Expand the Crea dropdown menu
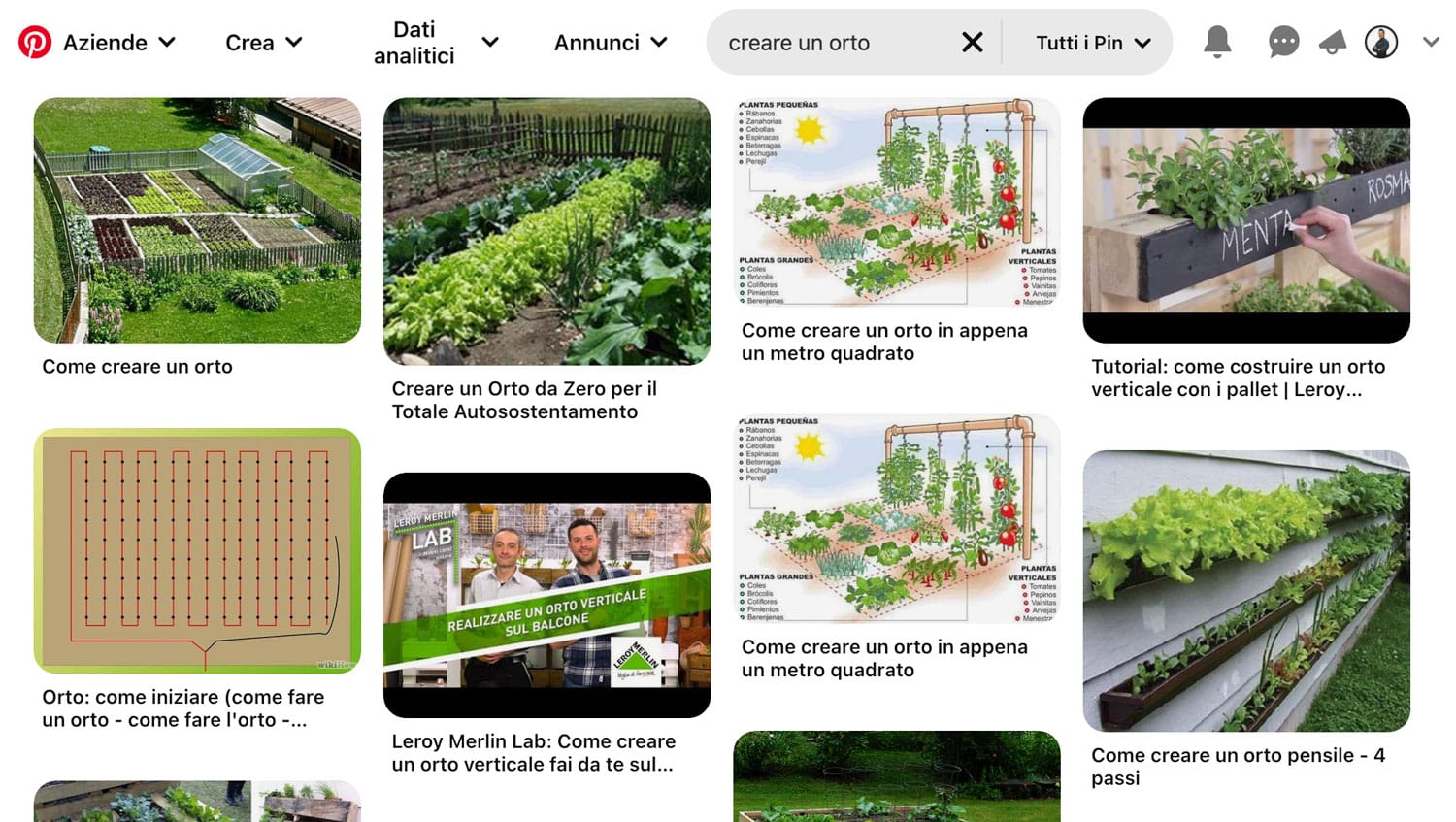1456x822 pixels. pyautogui.click(x=263, y=43)
